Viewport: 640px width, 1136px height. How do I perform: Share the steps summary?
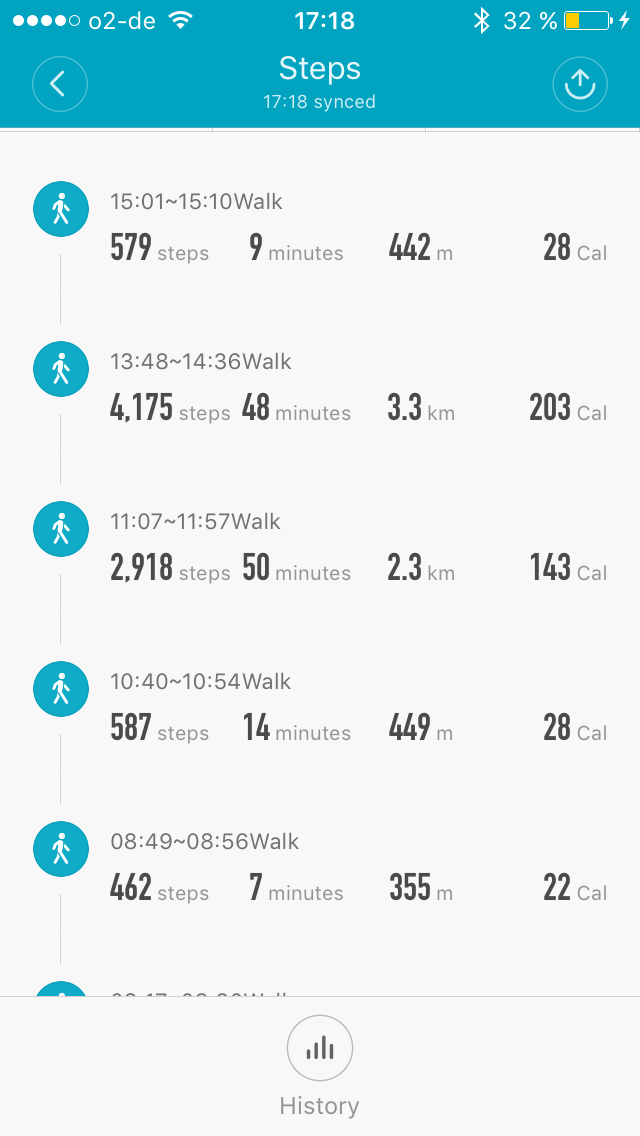[580, 84]
